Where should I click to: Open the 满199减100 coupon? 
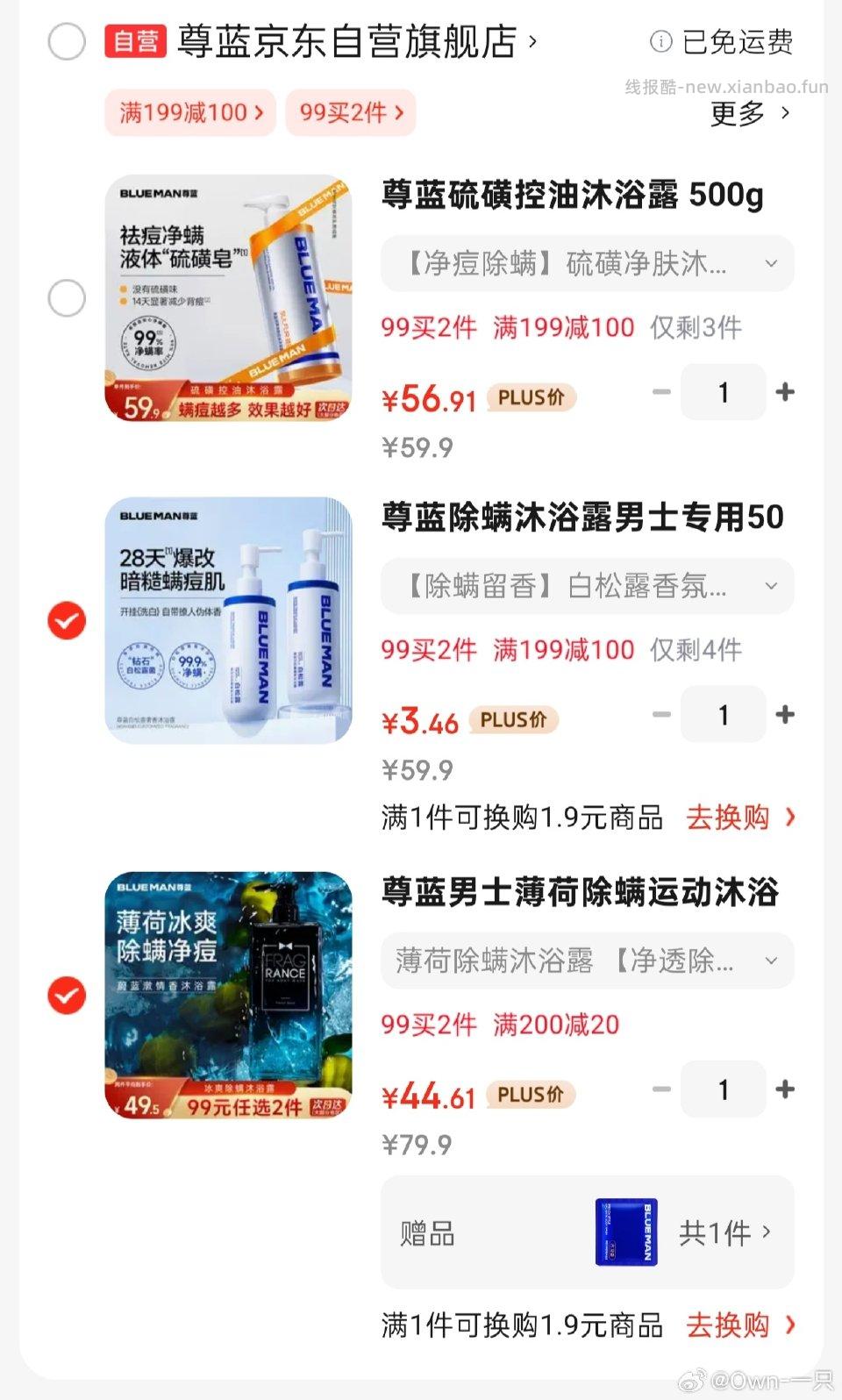tap(189, 112)
